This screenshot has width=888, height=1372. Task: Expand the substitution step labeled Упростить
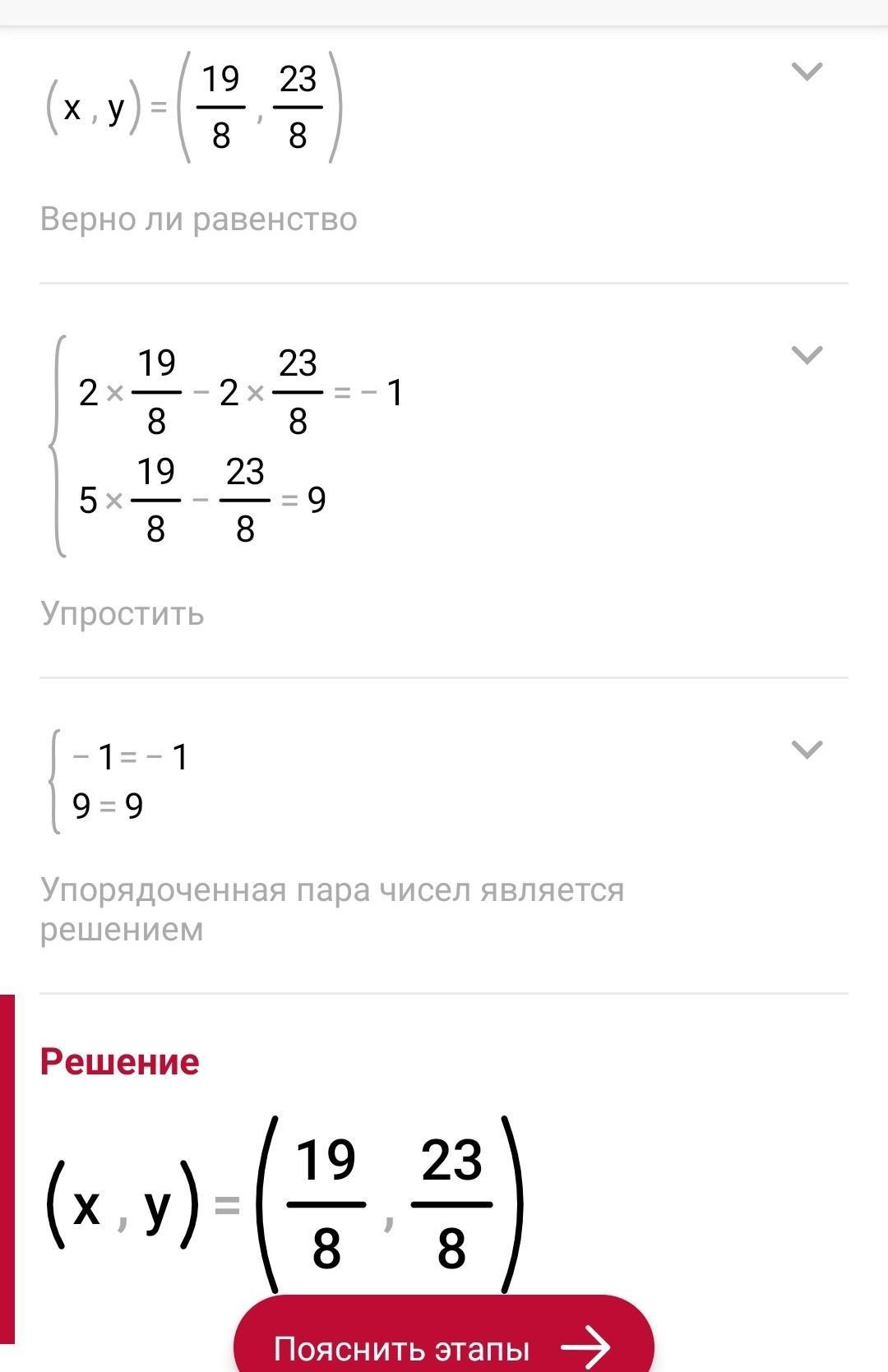click(807, 355)
